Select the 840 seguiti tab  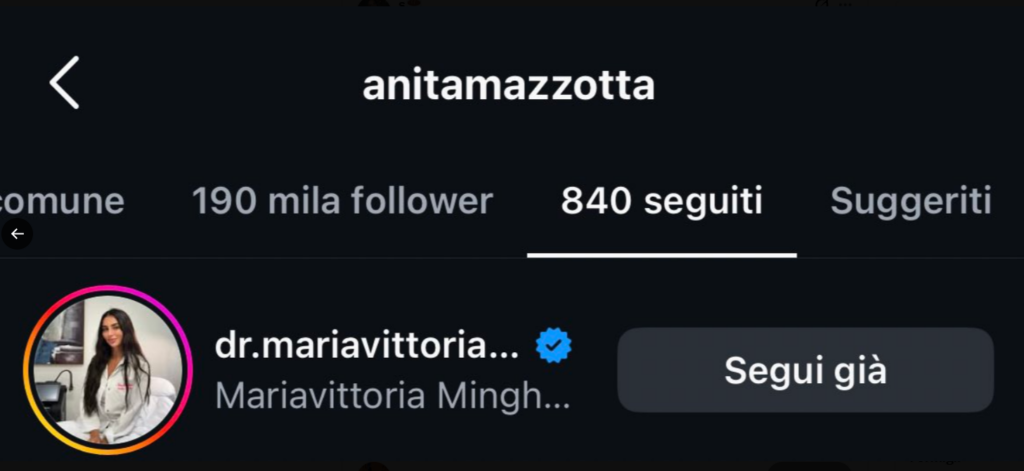click(x=662, y=202)
